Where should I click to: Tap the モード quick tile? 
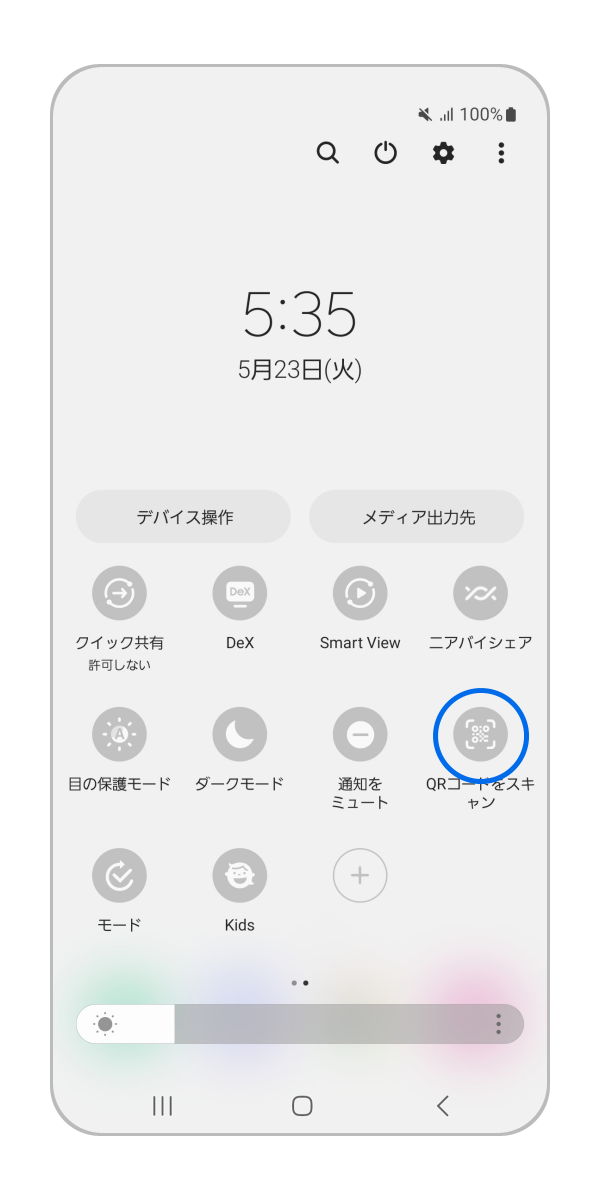120,876
